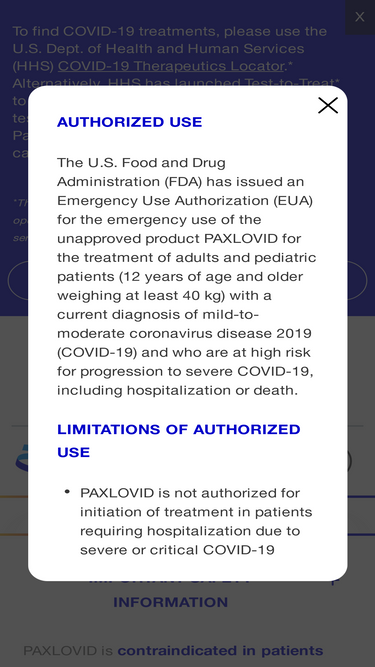
Task: Close the Authorized Use dialog
Action: click(x=328, y=105)
